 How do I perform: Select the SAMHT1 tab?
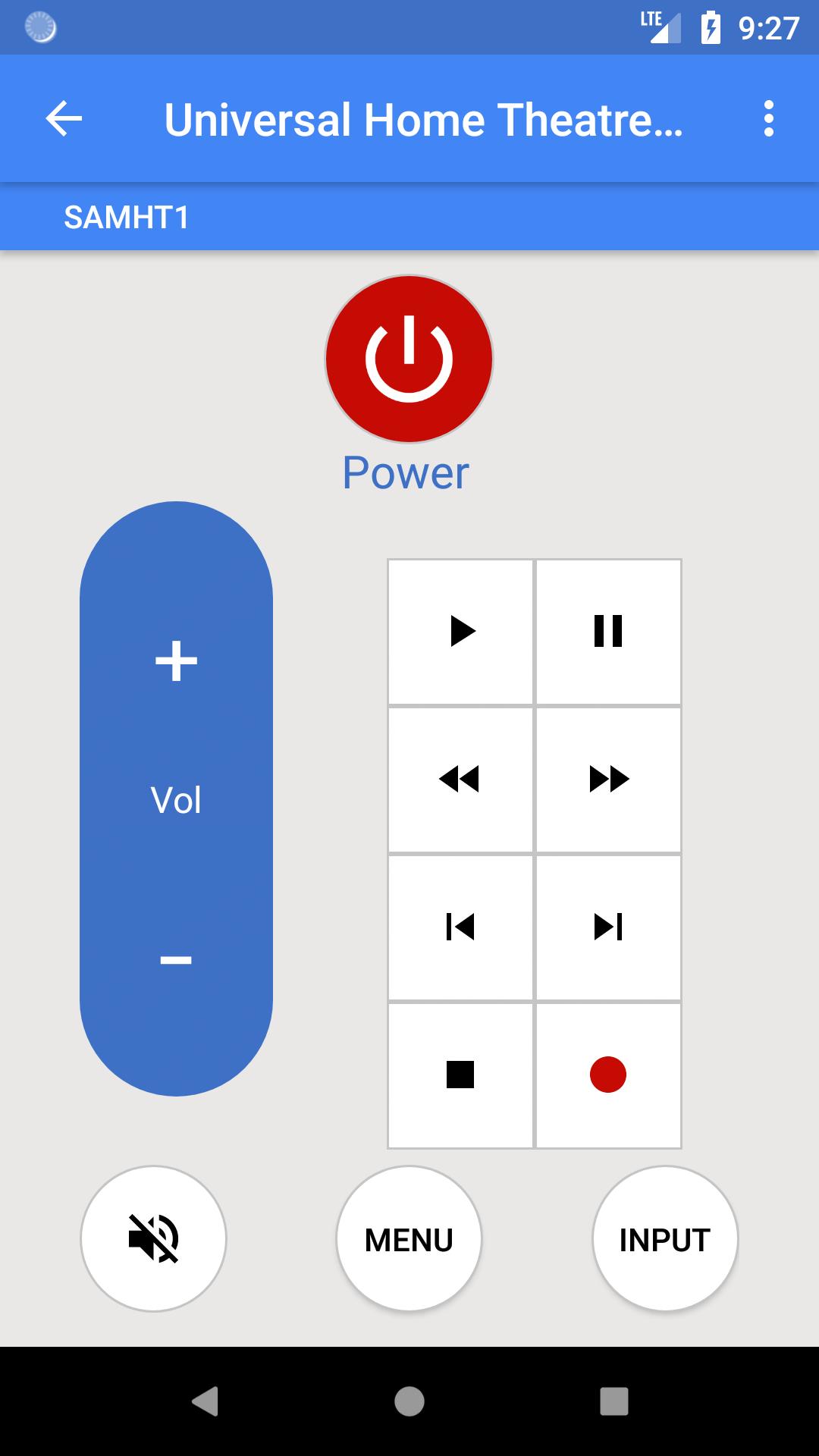pos(127,218)
